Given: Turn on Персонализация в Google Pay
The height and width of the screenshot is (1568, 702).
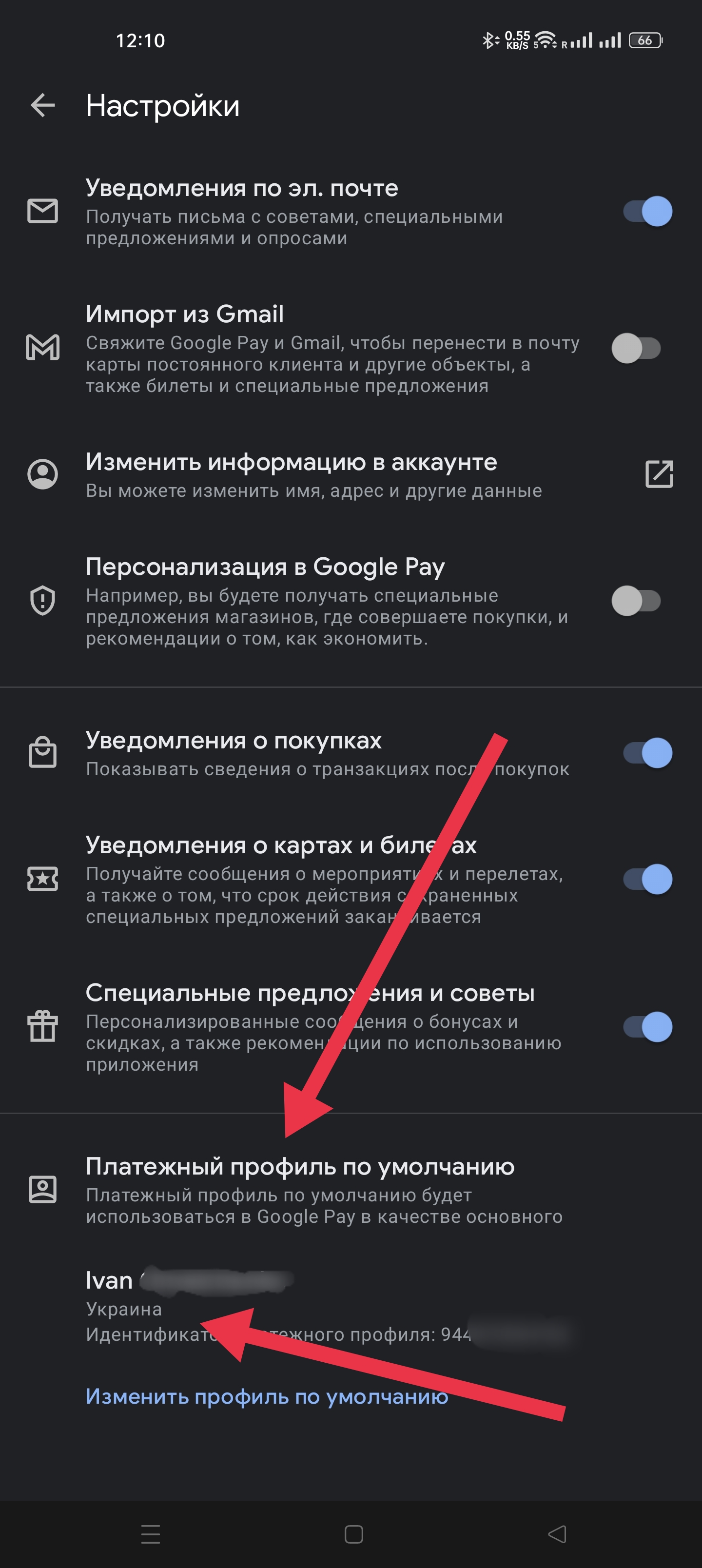Looking at the screenshot, I should [636, 601].
